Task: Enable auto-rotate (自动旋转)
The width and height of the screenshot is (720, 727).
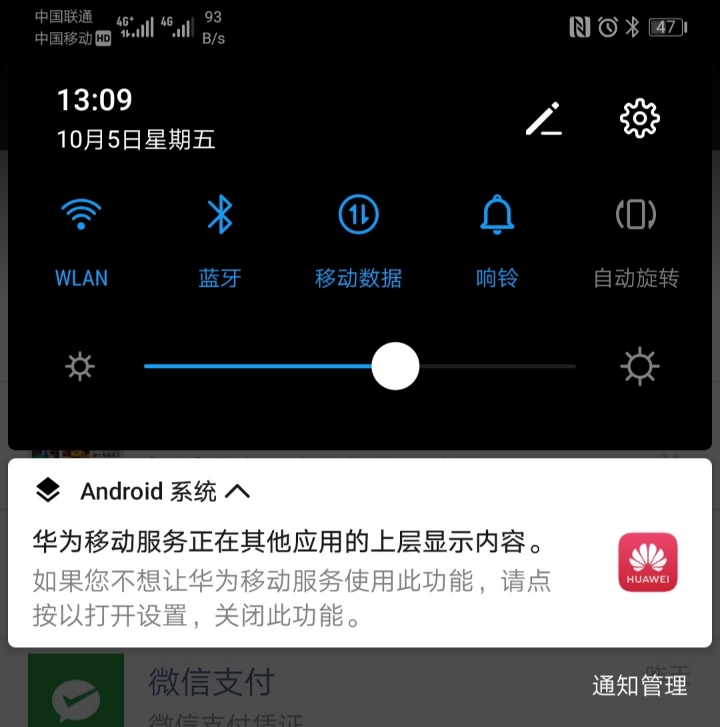Action: click(x=636, y=215)
